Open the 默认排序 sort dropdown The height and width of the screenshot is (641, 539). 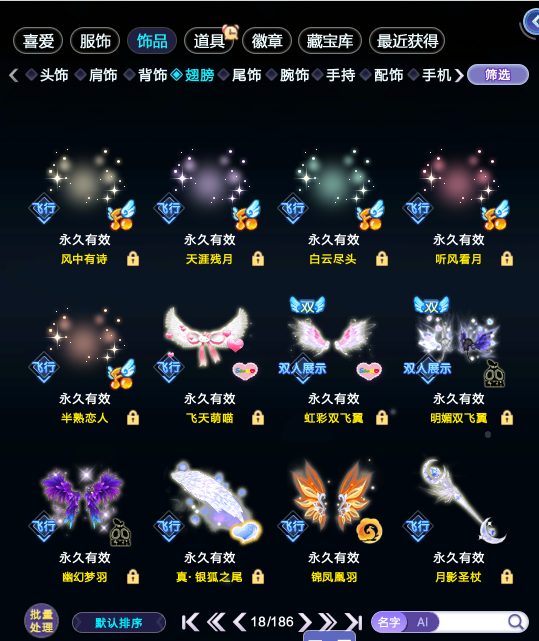click(119, 623)
